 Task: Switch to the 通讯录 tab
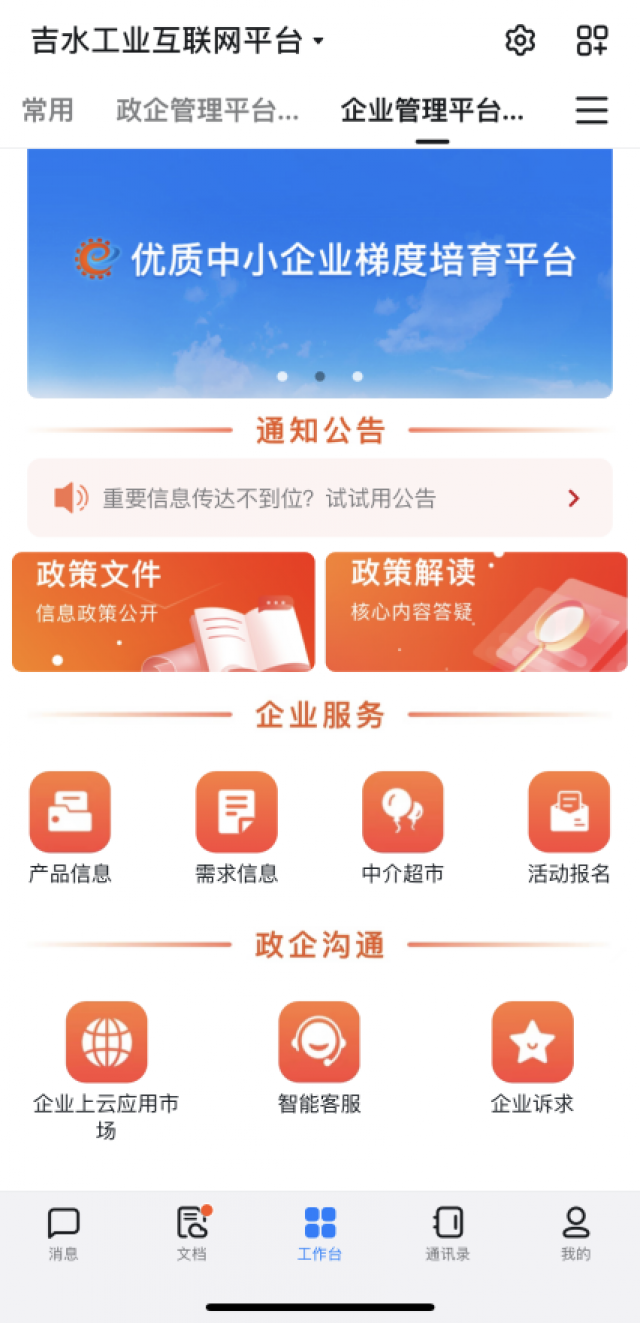click(x=447, y=1233)
